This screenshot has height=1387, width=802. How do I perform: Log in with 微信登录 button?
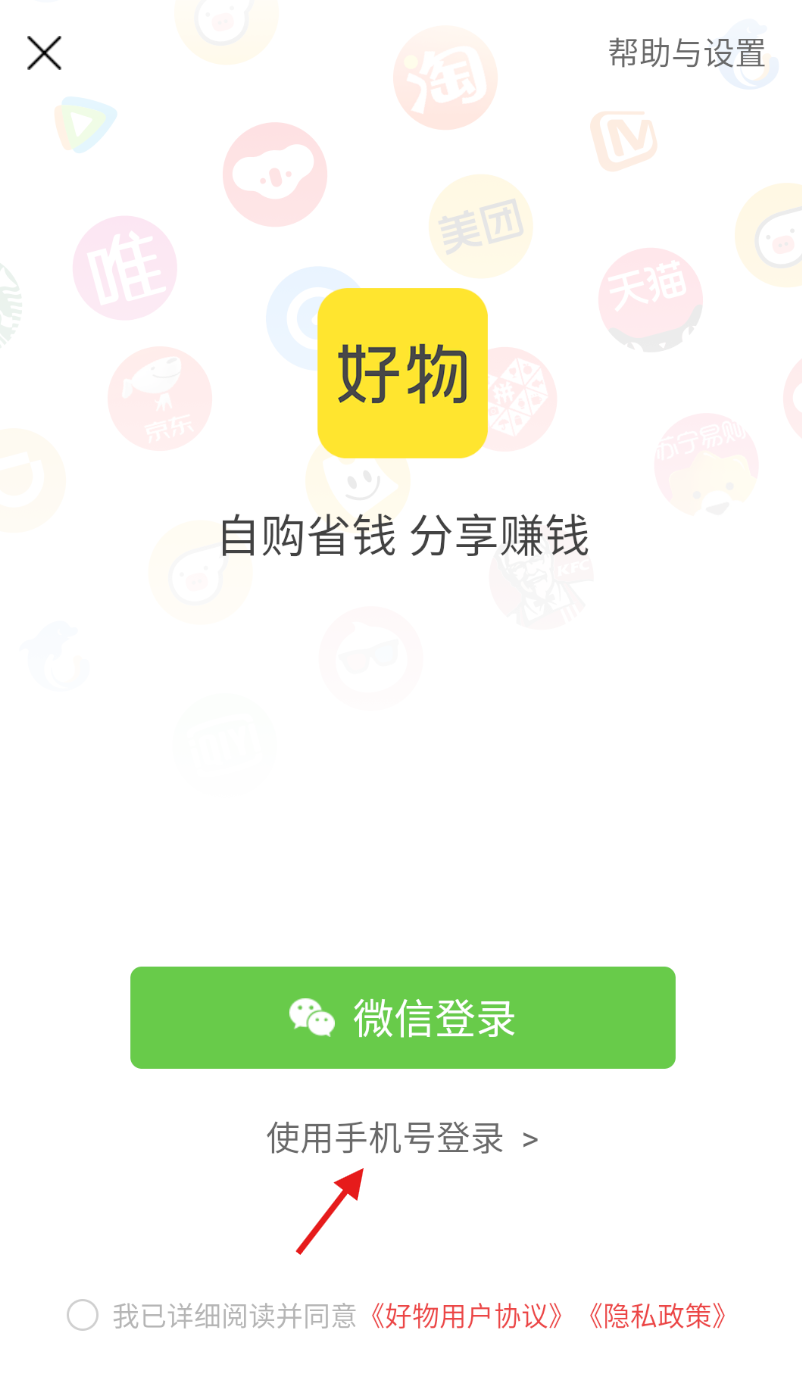pyautogui.click(x=402, y=1017)
